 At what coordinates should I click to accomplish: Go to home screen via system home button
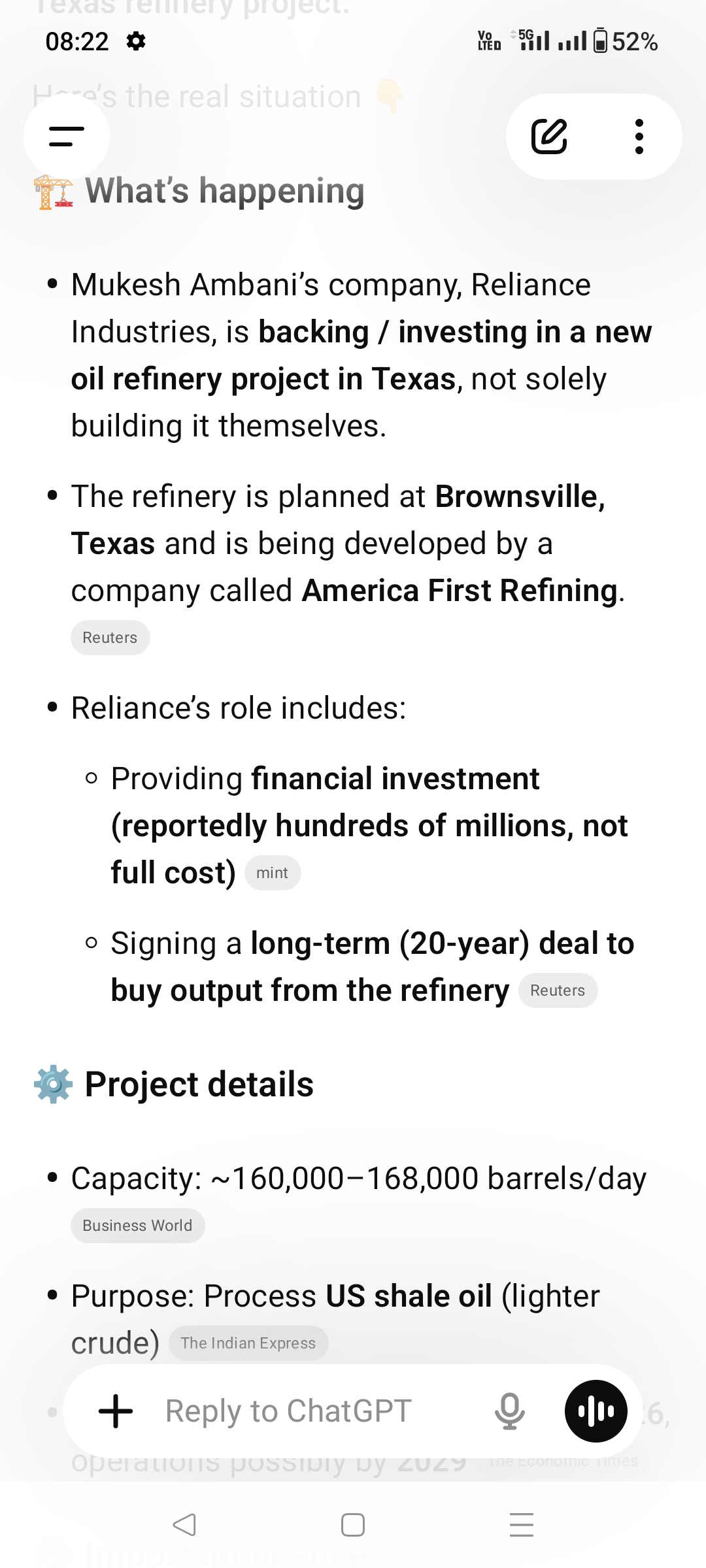click(x=353, y=1525)
